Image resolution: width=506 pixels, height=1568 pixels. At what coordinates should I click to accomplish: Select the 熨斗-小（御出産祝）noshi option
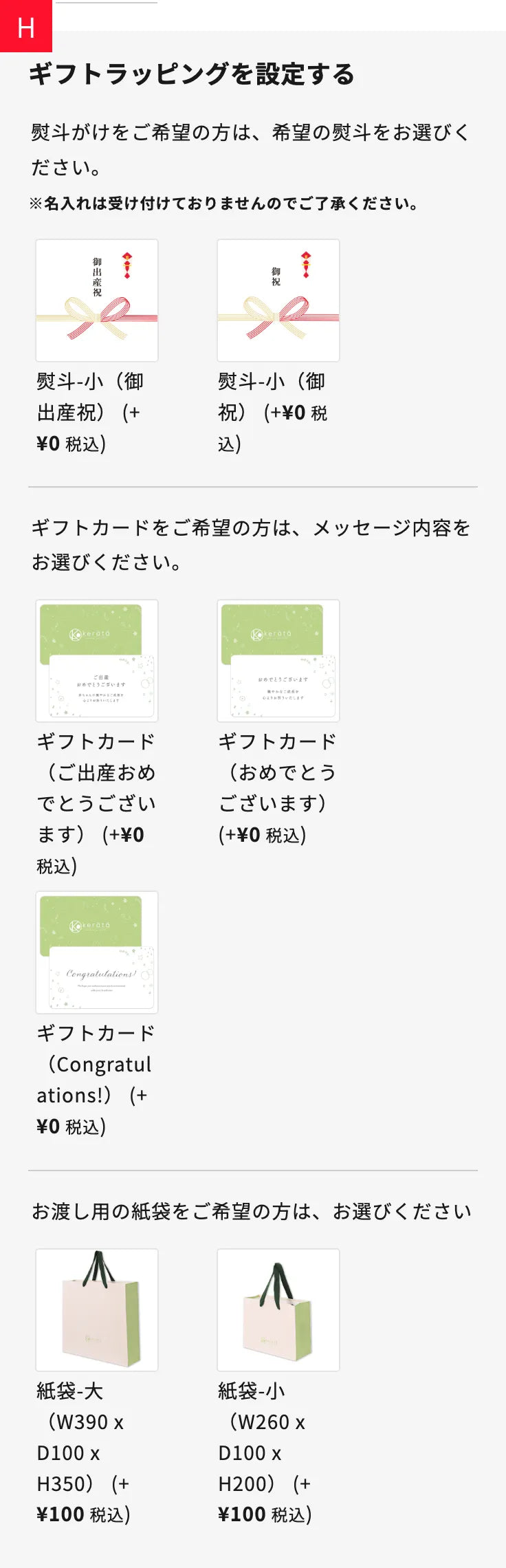(x=97, y=301)
